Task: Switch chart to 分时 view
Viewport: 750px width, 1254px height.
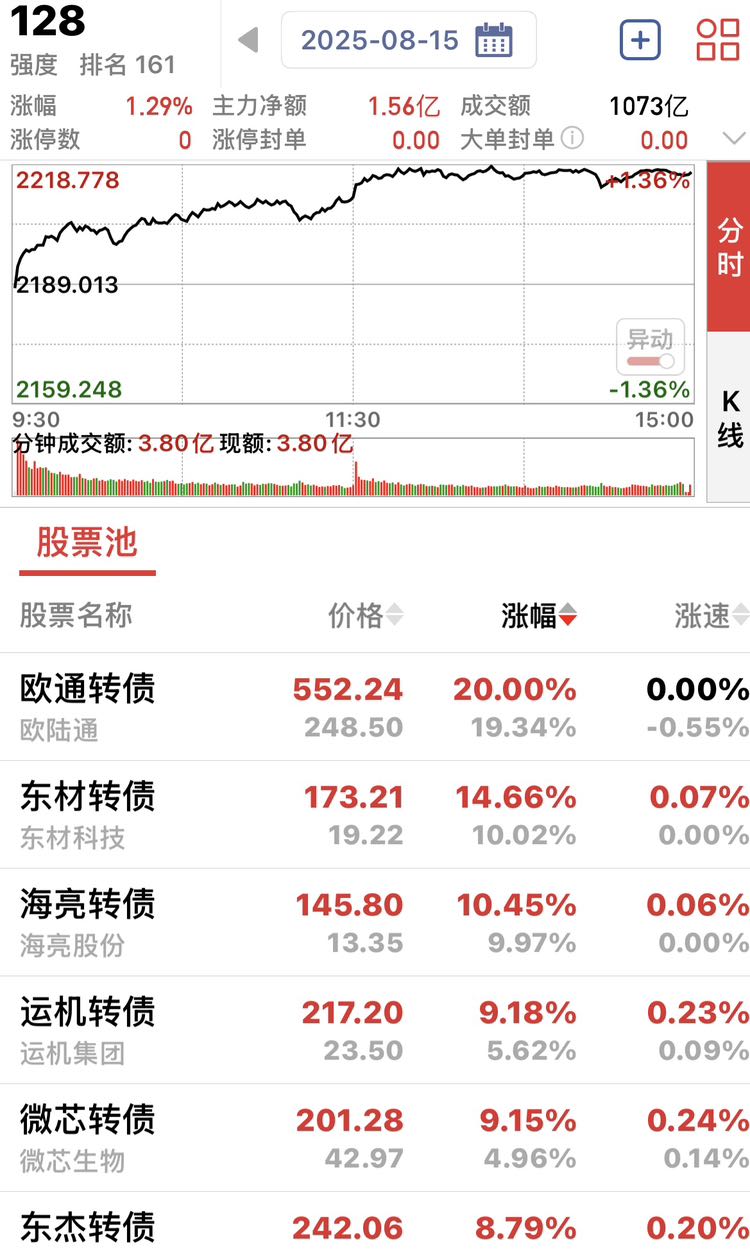Action: click(729, 247)
